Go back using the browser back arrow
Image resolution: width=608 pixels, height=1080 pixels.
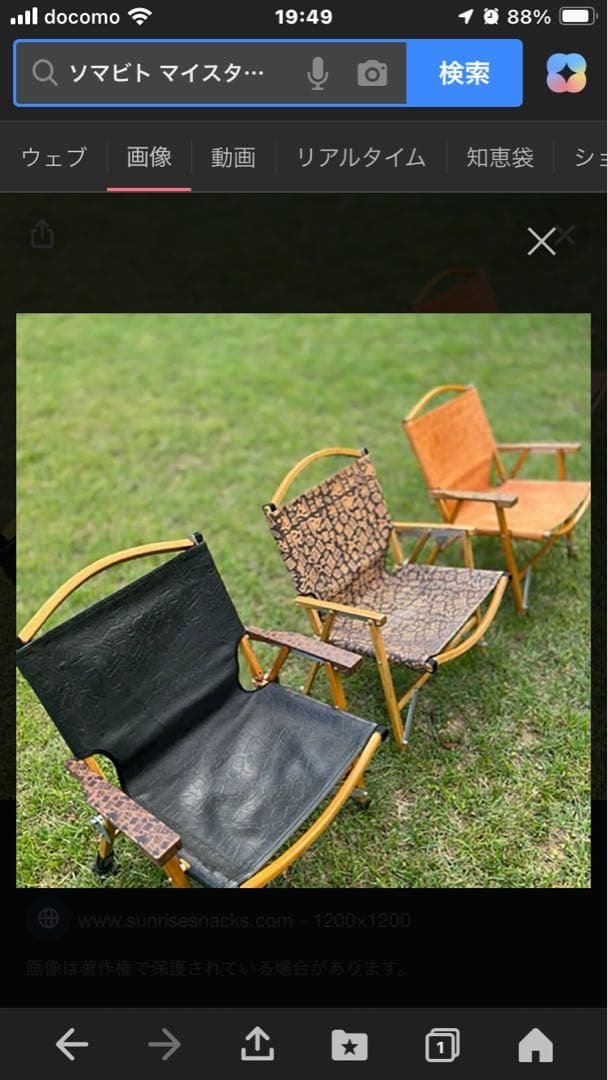tap(71, 1045)
